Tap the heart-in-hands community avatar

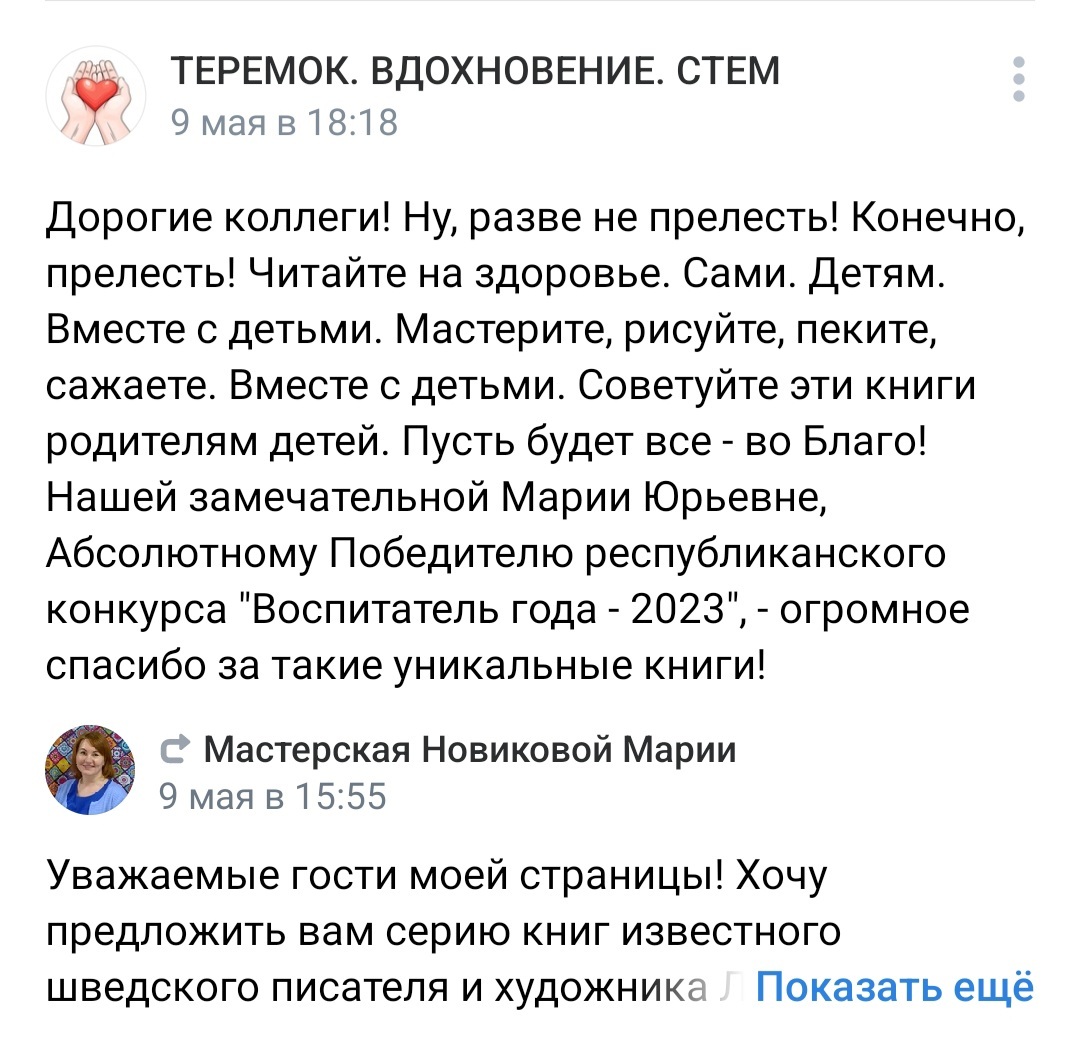pyautogui.click(x=97, y=98)
